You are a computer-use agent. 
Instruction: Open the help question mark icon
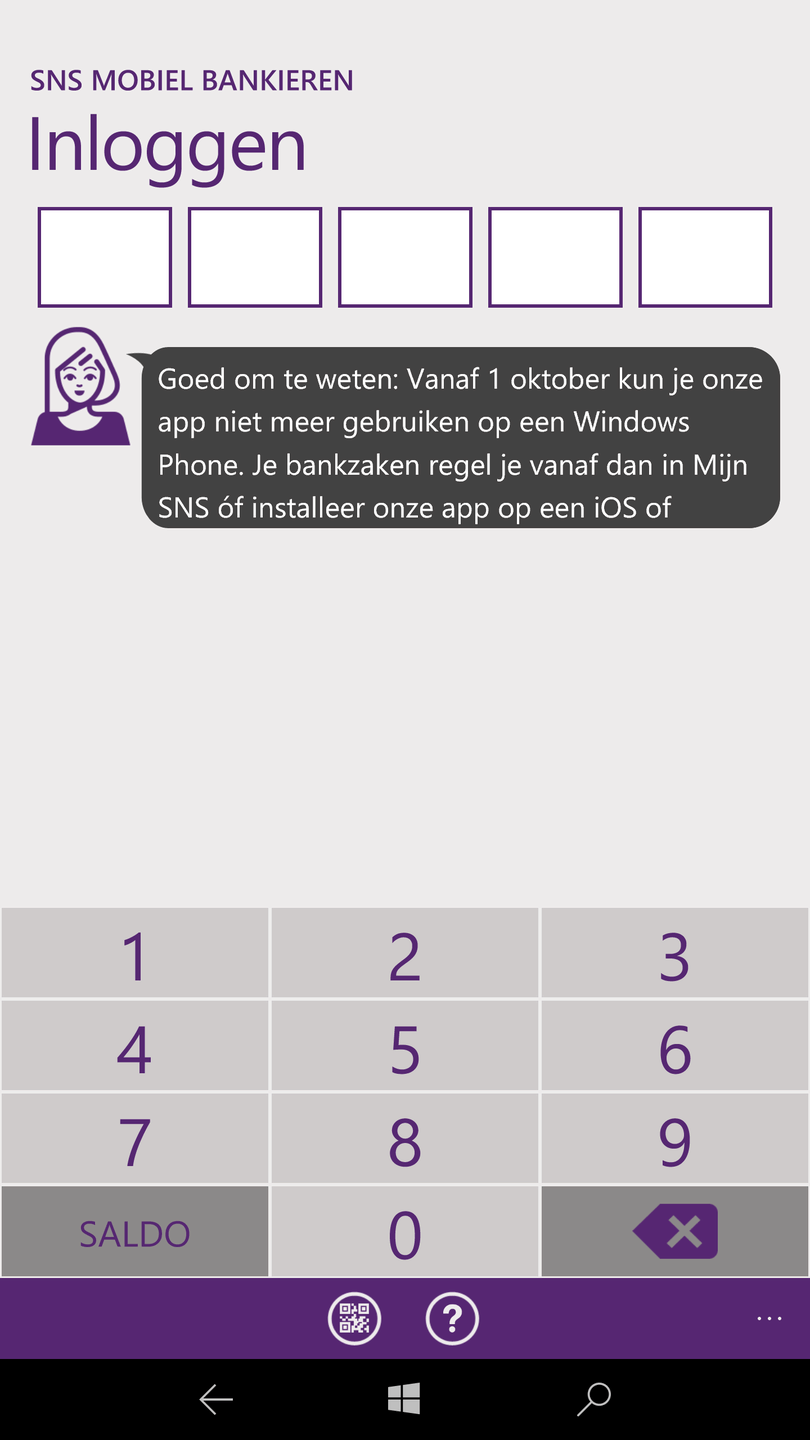[x=452, y=1319]
